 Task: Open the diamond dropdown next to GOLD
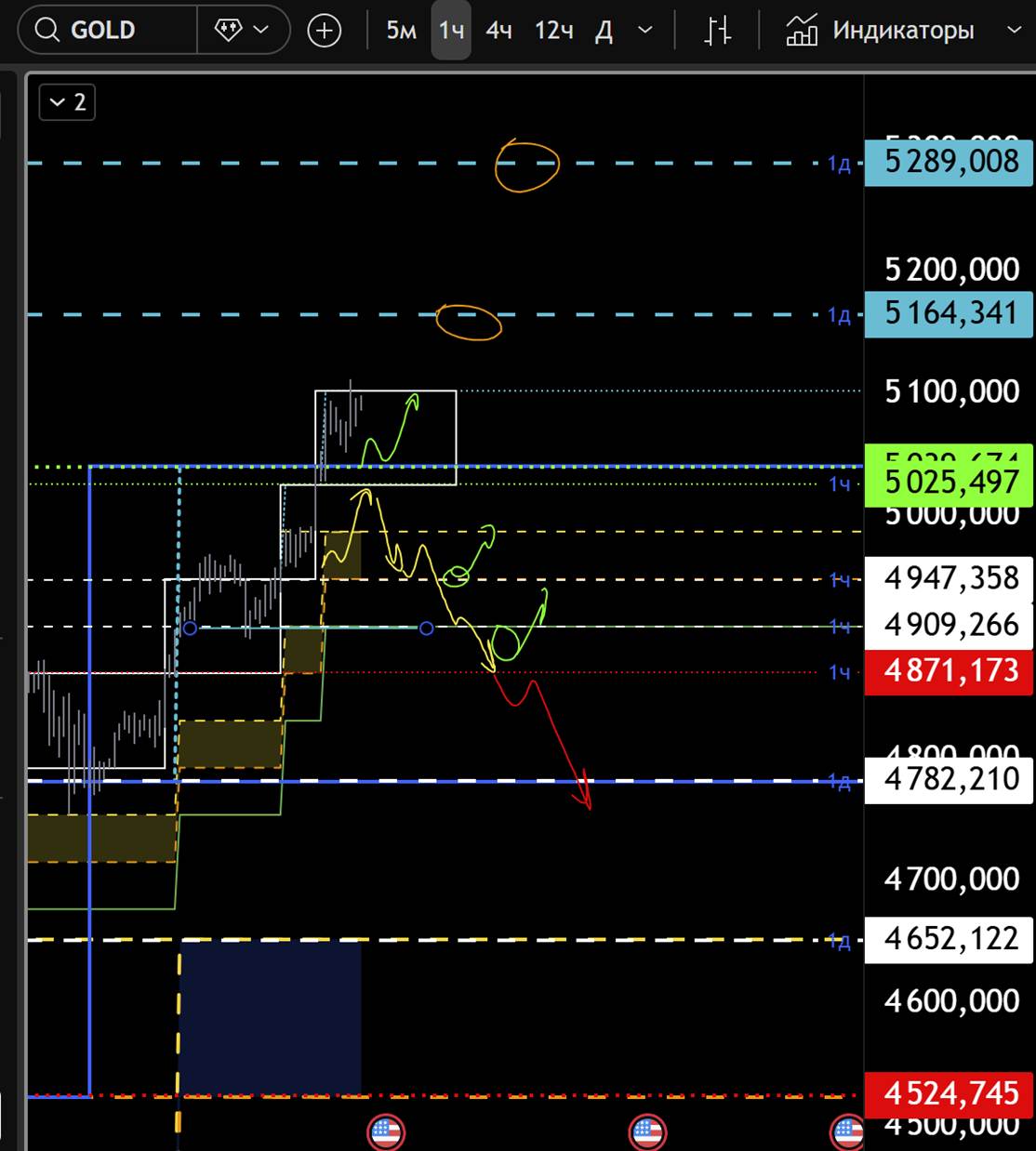242,30
